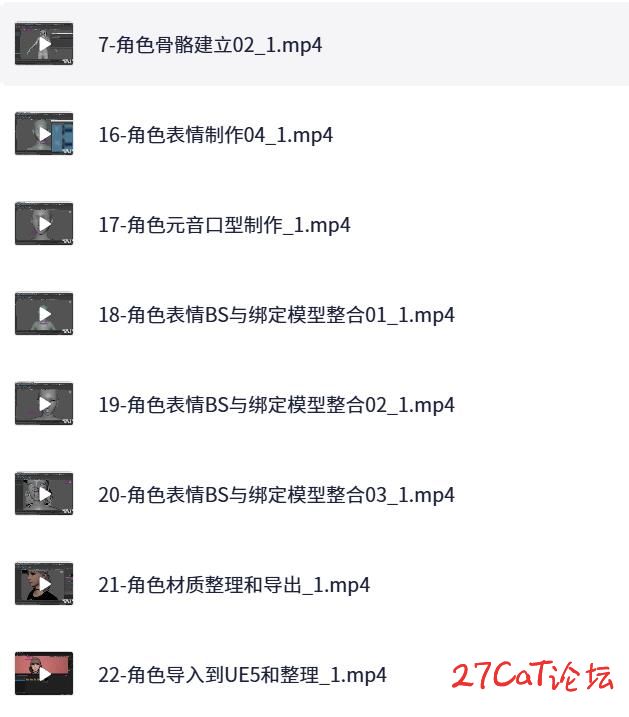The height and width of the screenshot is (717, 629).
Task: Select 18-角色表情BS与绑定模型整合01_1.mp4
Action: [x=276, y=315]
